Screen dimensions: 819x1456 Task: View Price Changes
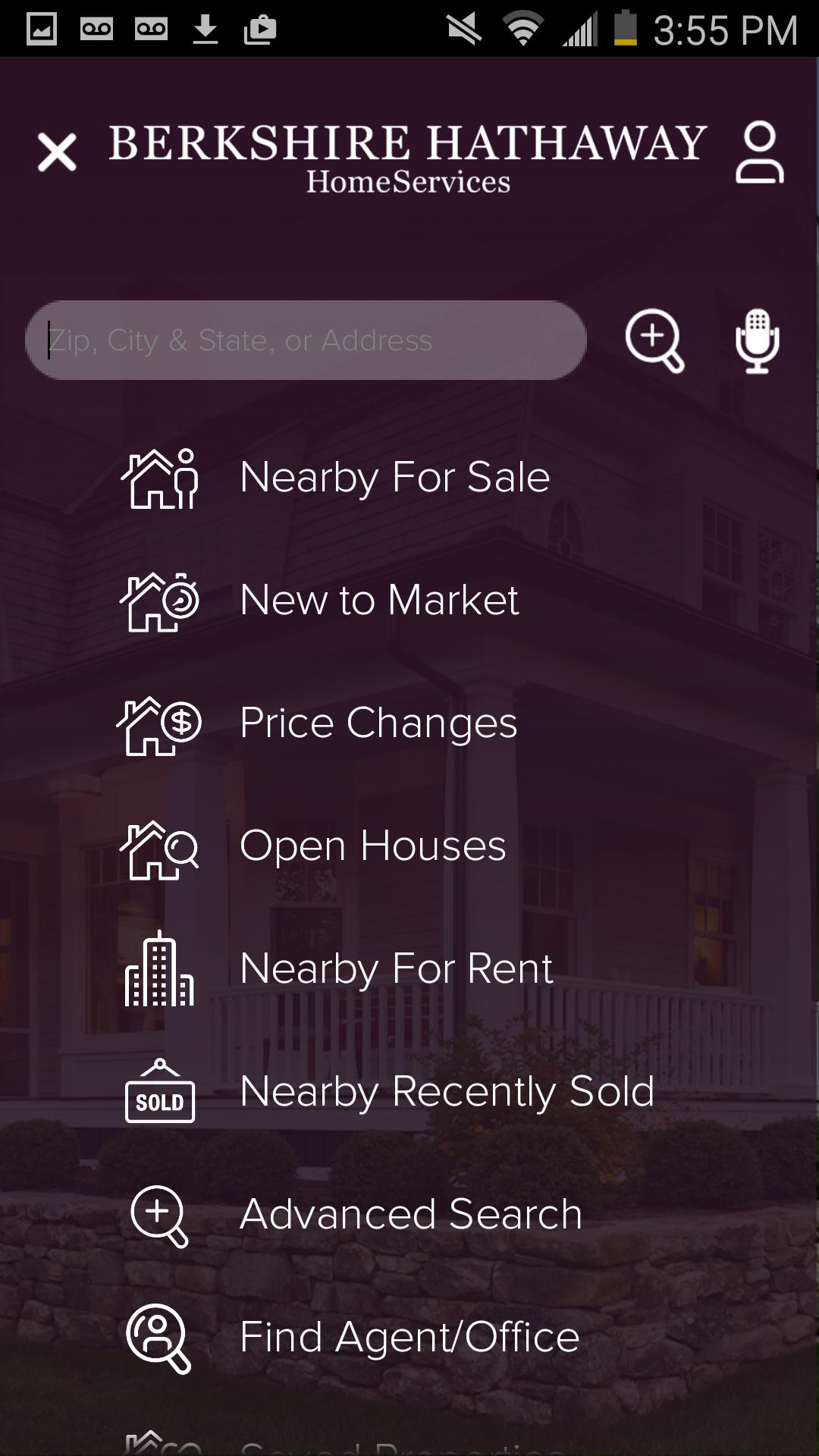(378, 723)
